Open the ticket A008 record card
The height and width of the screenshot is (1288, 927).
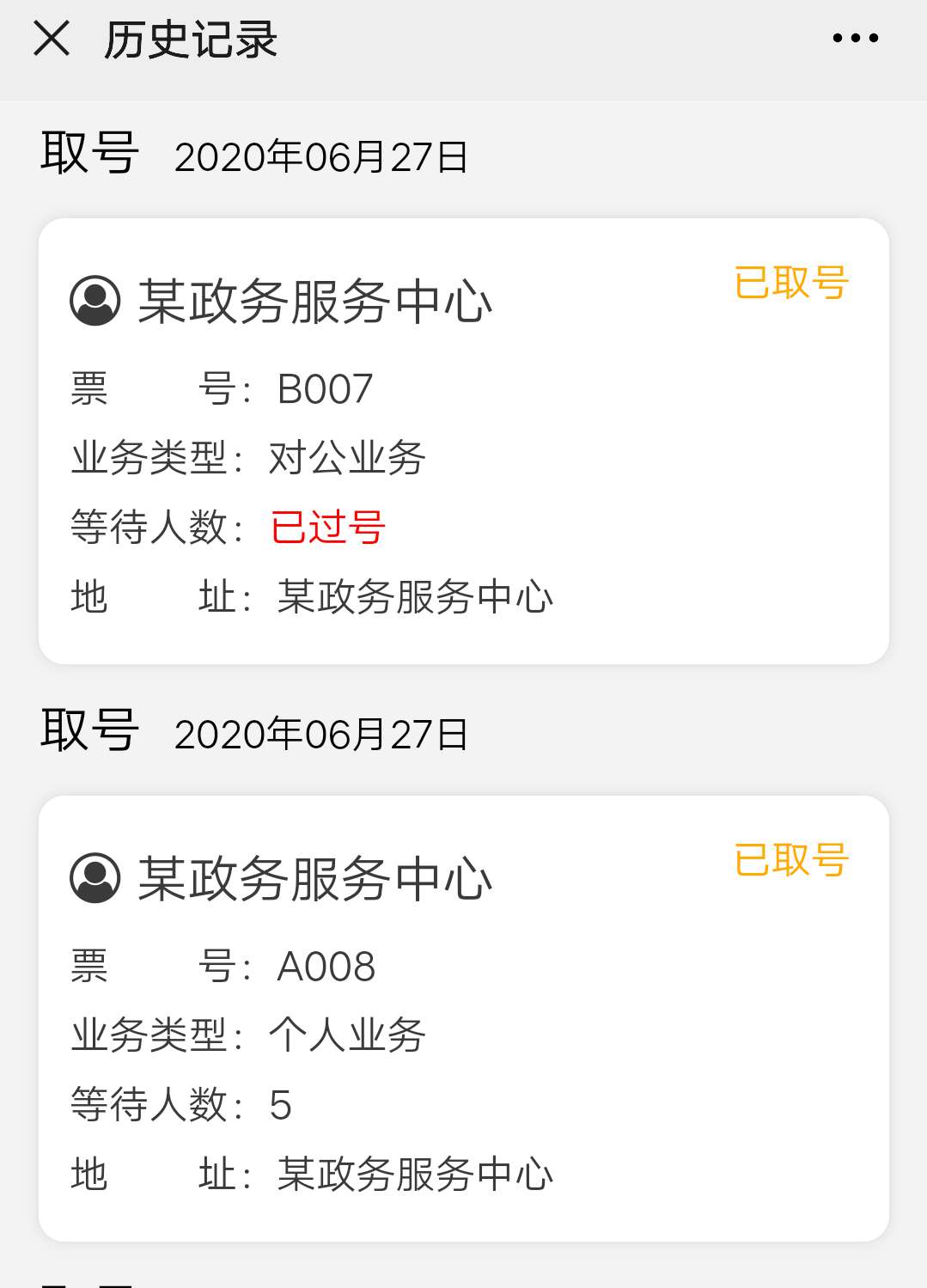(x=463, y=1018)
